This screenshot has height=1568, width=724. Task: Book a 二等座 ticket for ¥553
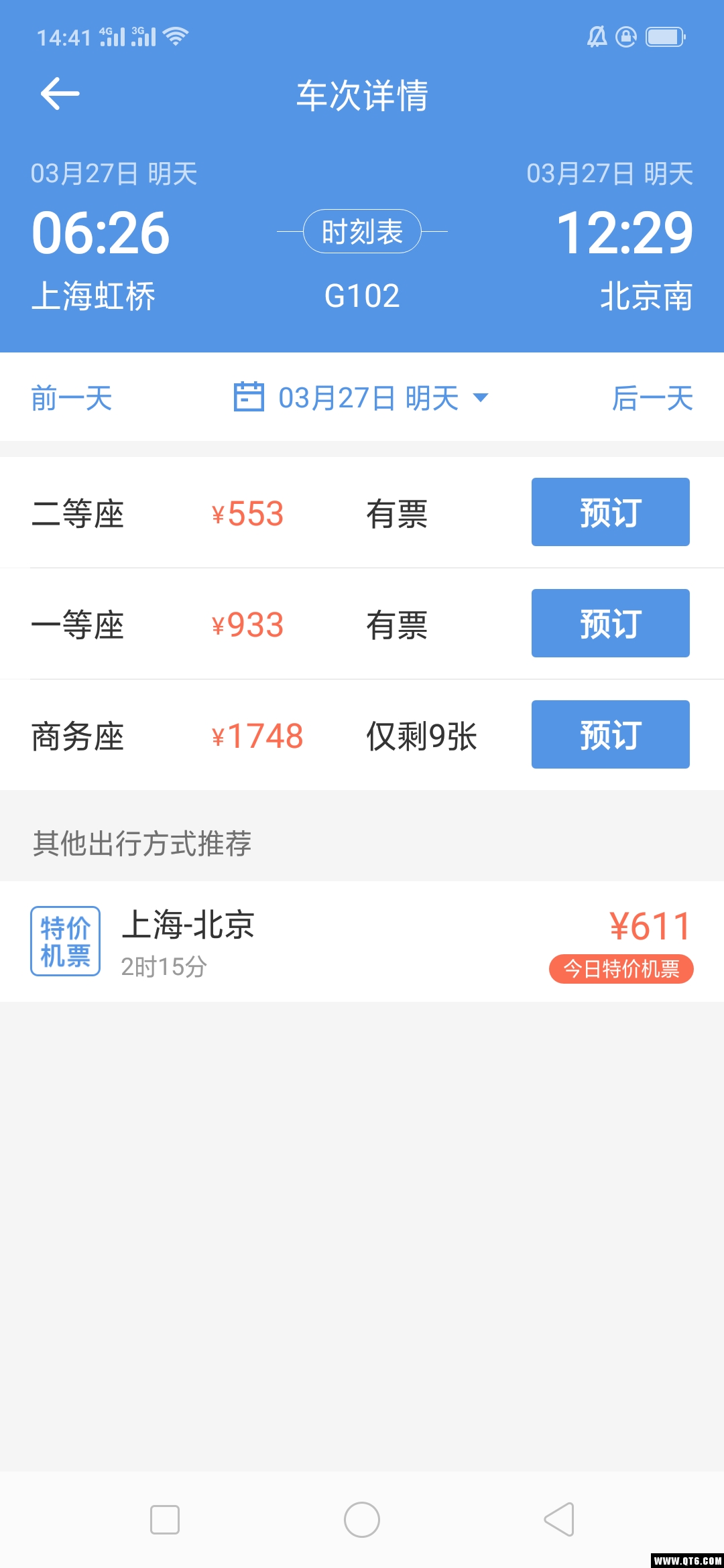pyautogui.click(x=610, y=513)
